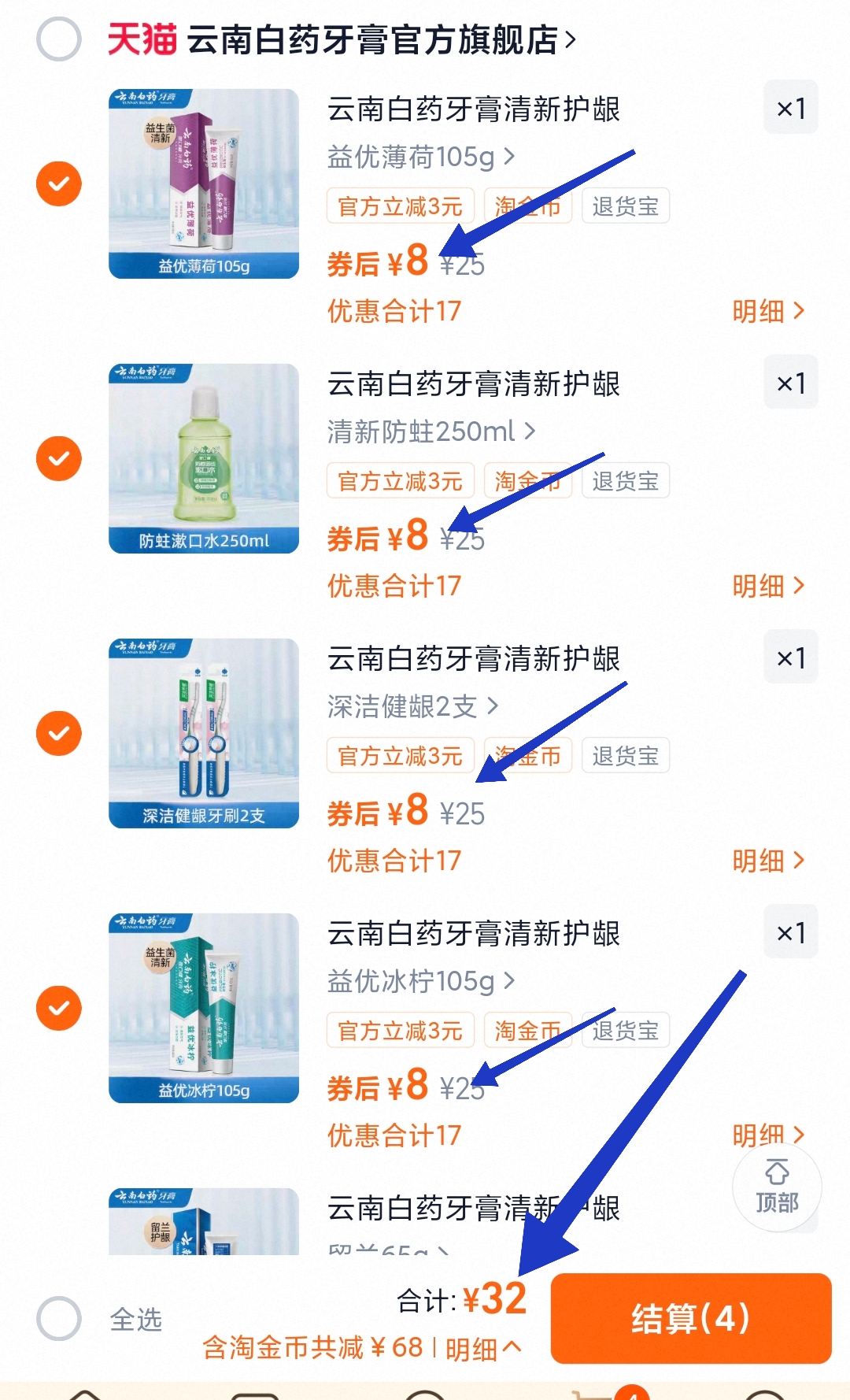
Task: Proceed to checkout with 结算(4)
Action: point(690,1318)
